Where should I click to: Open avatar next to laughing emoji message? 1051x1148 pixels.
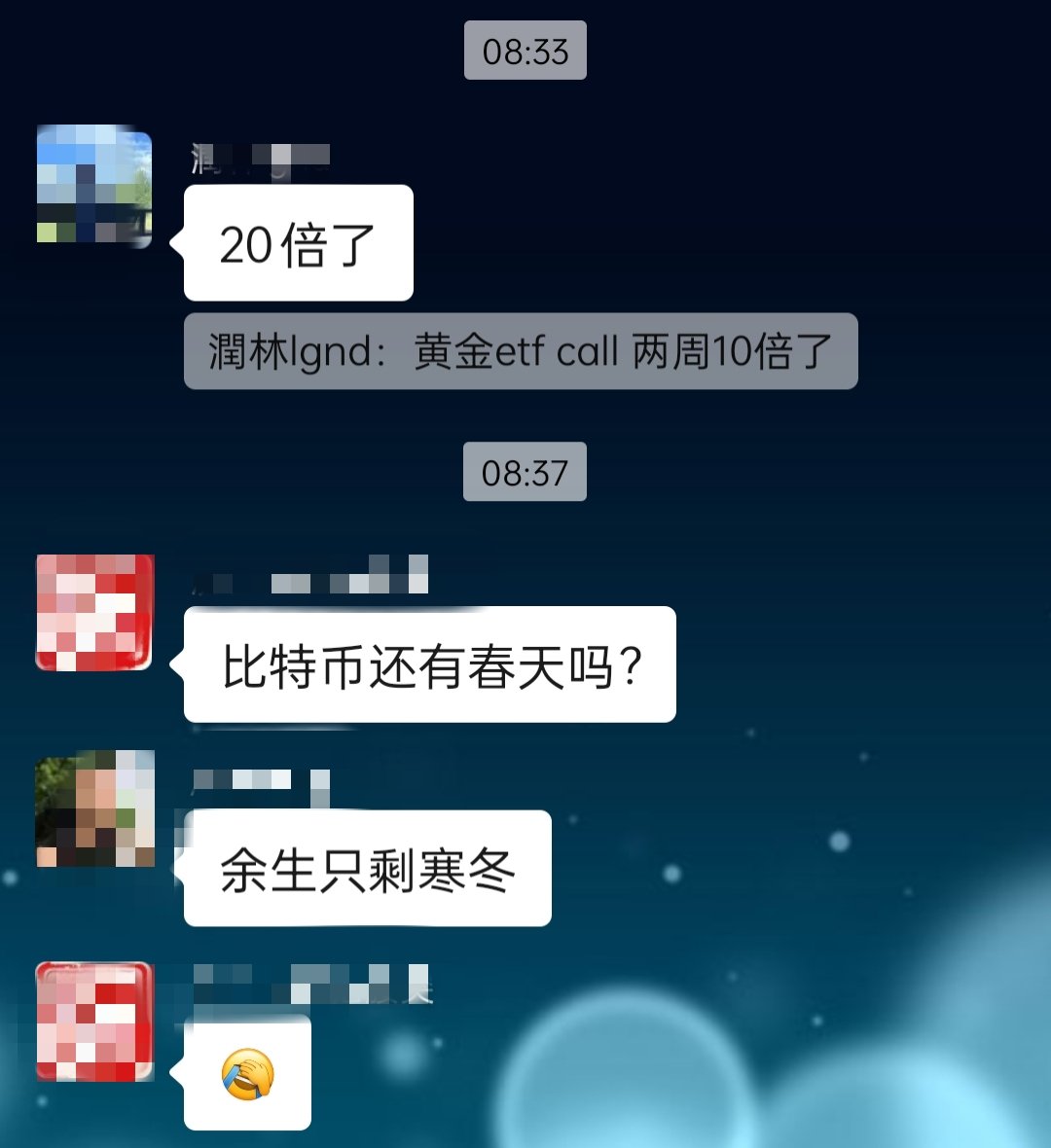(94, 1022)
